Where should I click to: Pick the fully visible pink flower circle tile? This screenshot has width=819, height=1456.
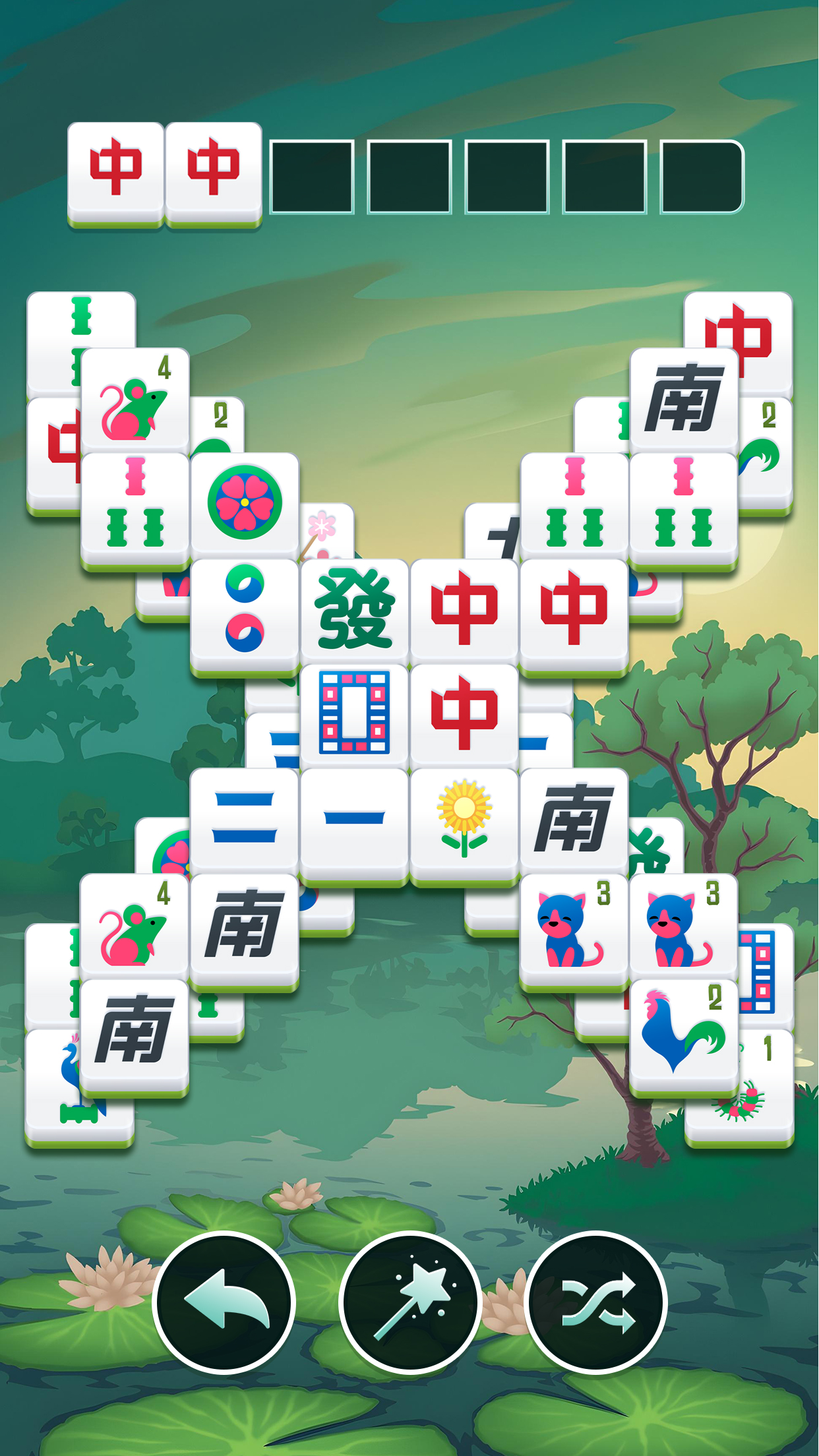coord(245,502)
